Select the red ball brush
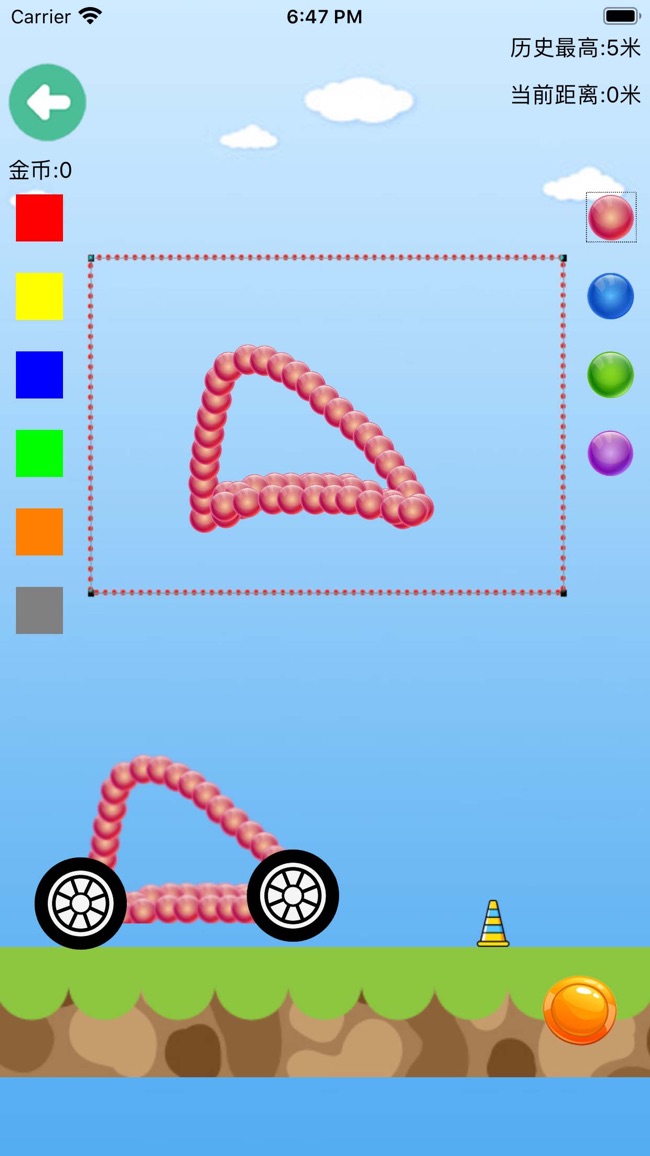Viewport: 650px width, 1156px height. pos(611,217)
